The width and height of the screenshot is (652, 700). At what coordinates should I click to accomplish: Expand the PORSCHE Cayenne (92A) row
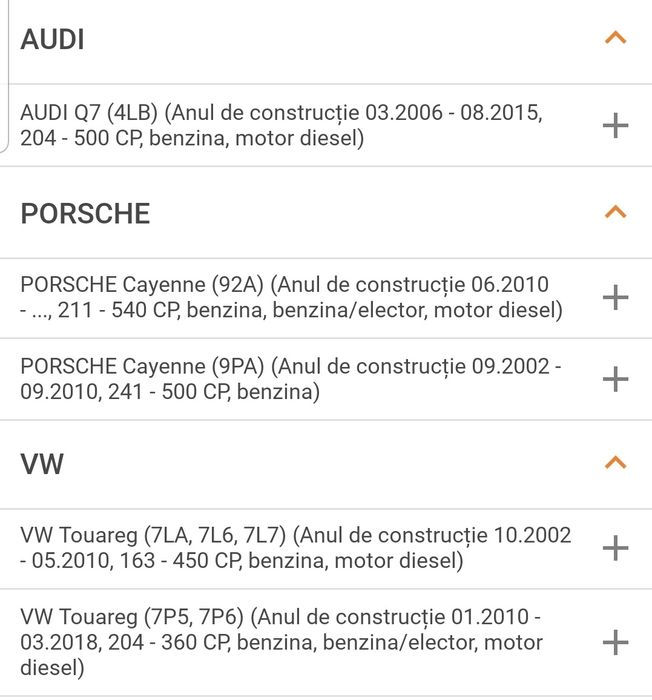coord(616,297)
